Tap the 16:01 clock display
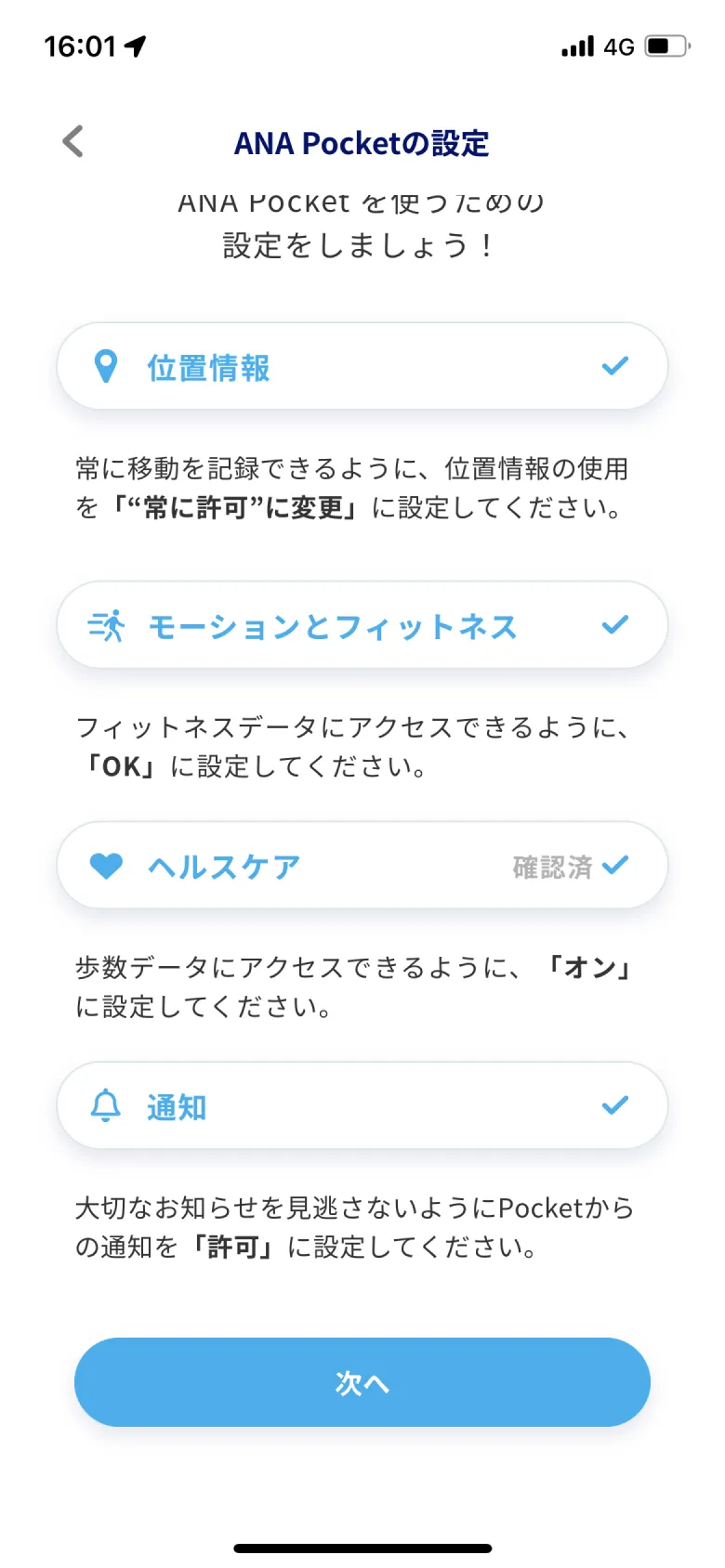Viewport: 725px width, 1568px height. click(x=79, y=44)
